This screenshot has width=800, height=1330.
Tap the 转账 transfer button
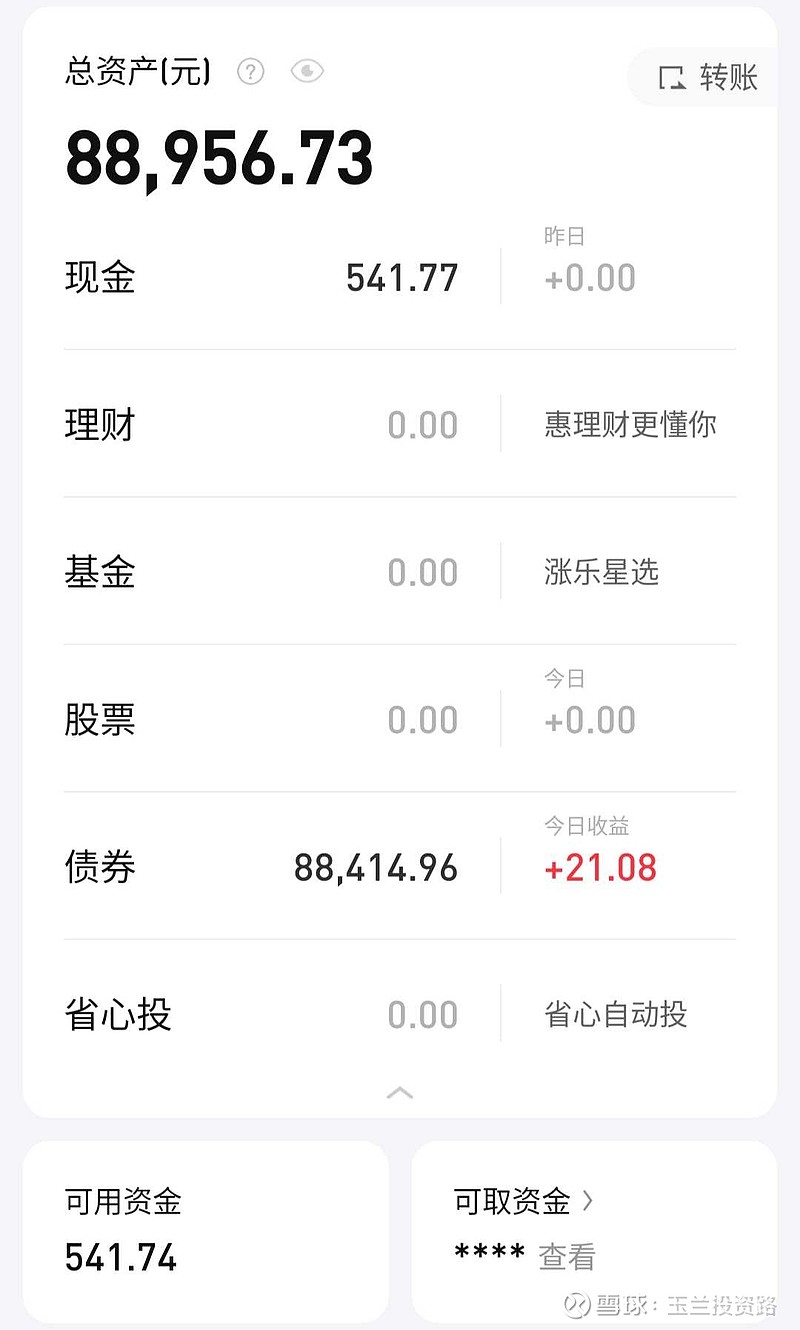click(x=705, y=77)
